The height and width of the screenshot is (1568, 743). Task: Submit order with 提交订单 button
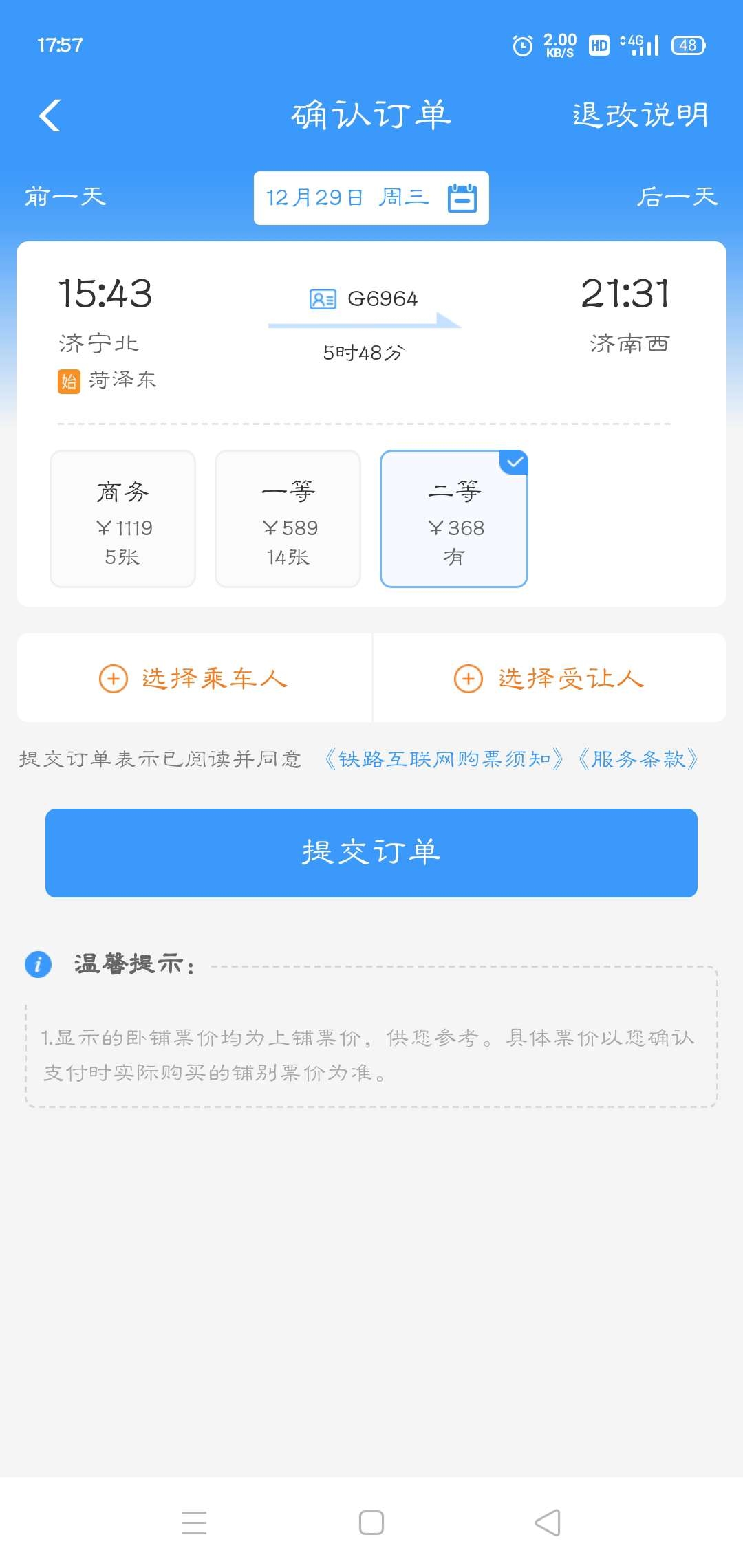[371, 853]
